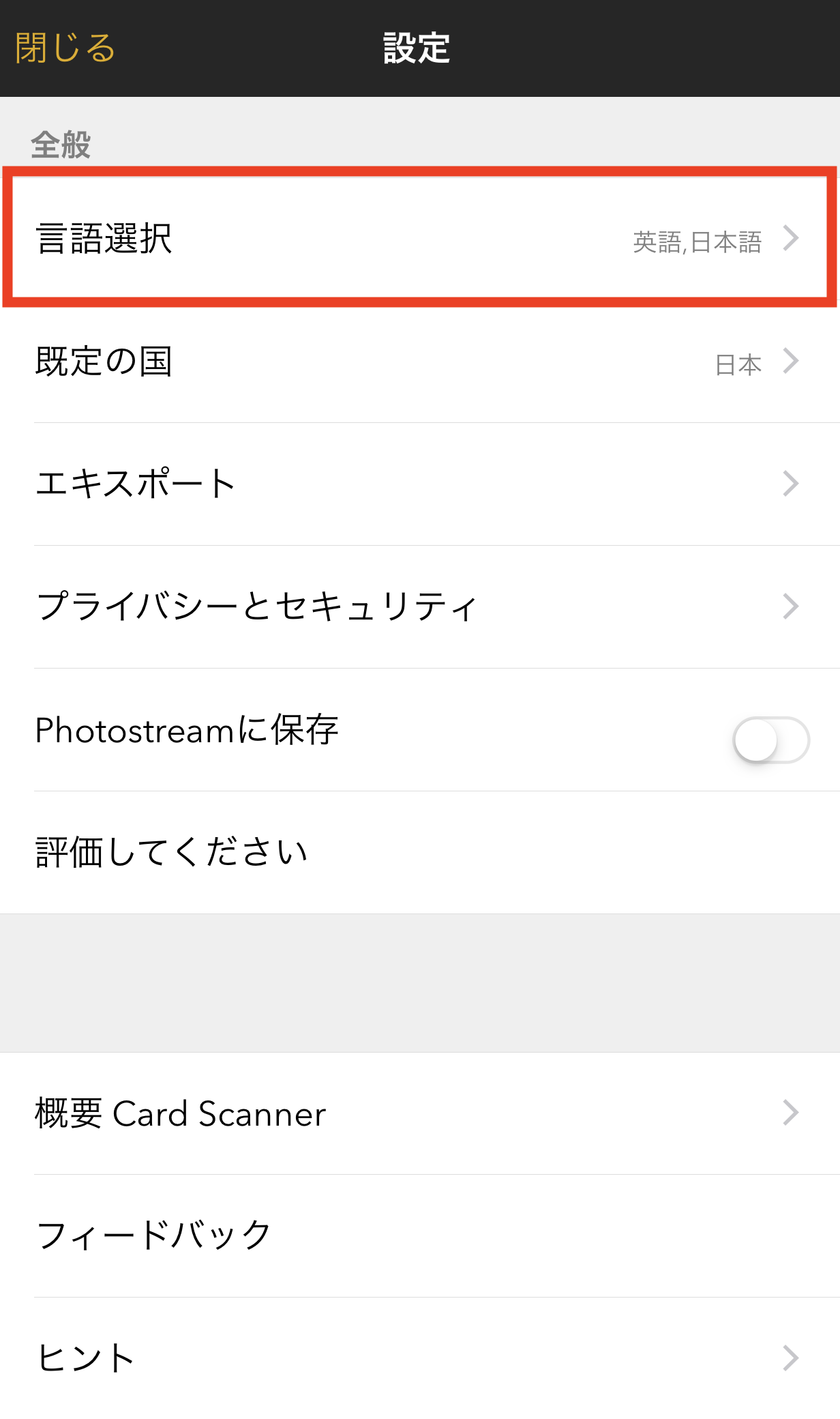The height and width of the screenshot is (1419, 840).
Task: Open プライバシーとセキュリティ settings
Action: click(419, 606)
